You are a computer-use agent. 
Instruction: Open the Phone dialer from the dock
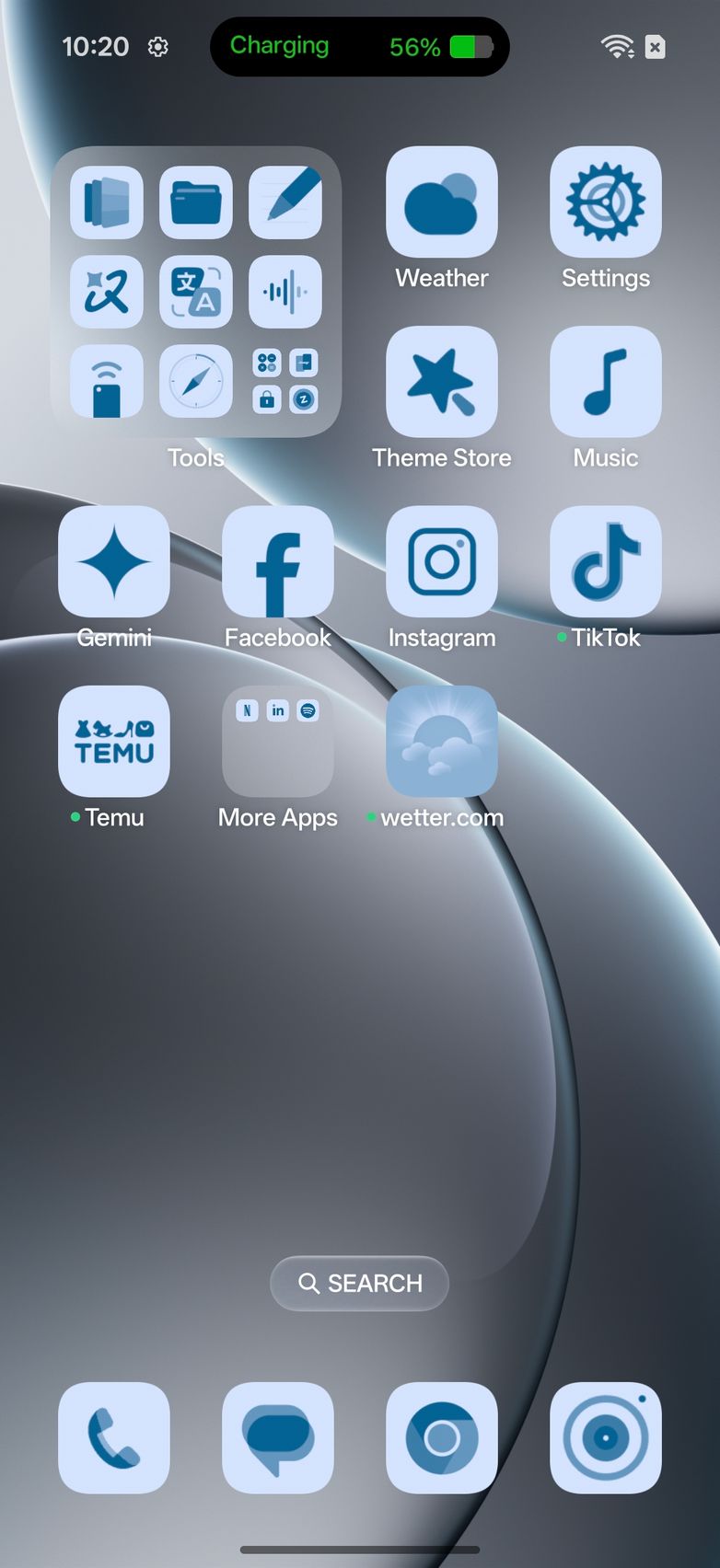coord(114,1437)
